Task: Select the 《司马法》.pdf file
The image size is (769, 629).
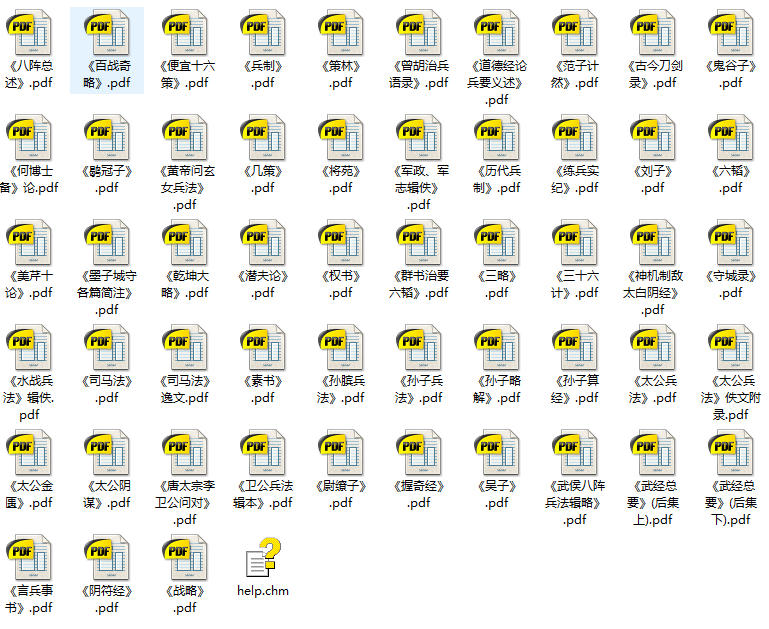Action: tap(107, 350)
